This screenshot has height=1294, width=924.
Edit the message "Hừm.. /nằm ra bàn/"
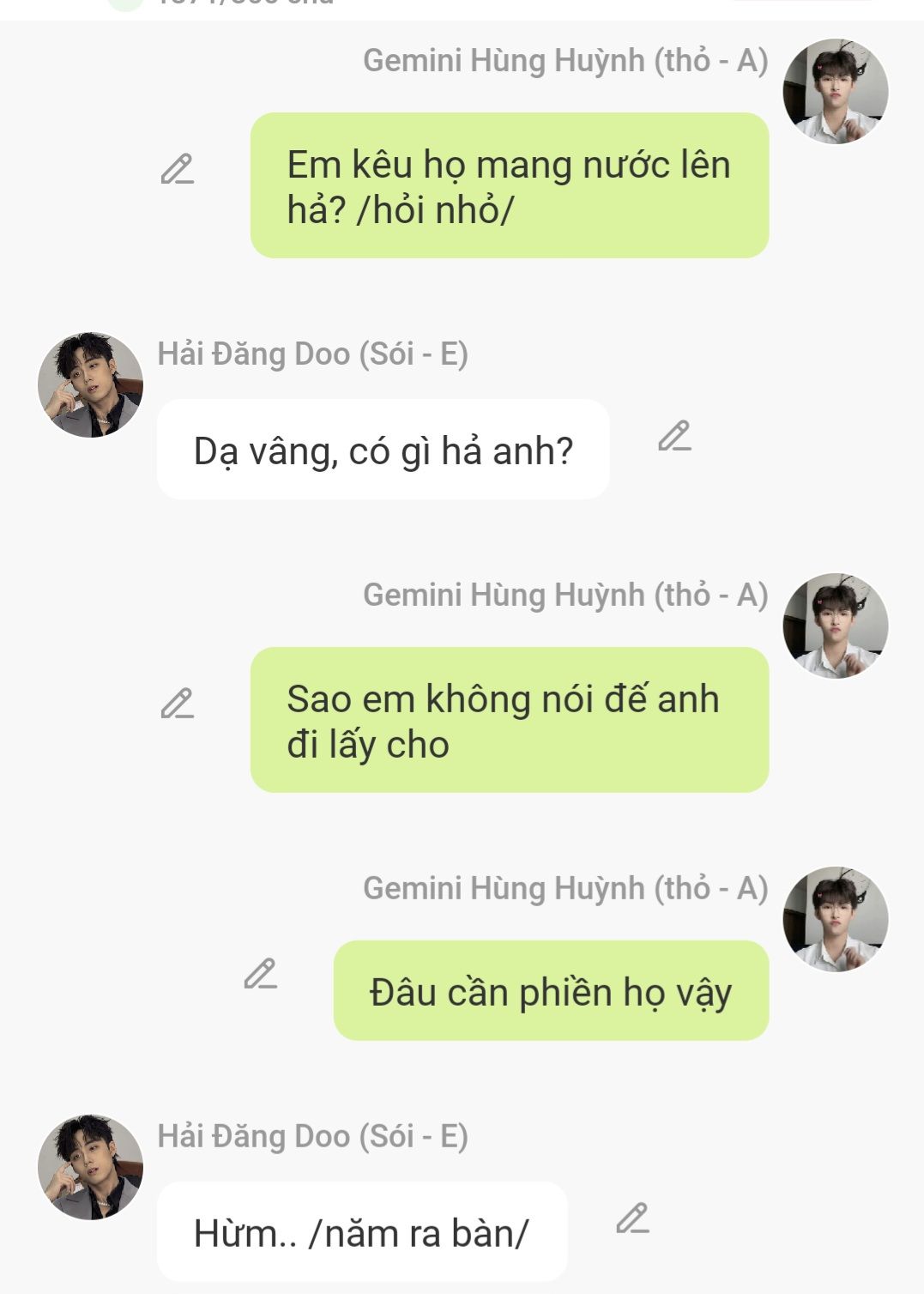tap(633, 1218)
